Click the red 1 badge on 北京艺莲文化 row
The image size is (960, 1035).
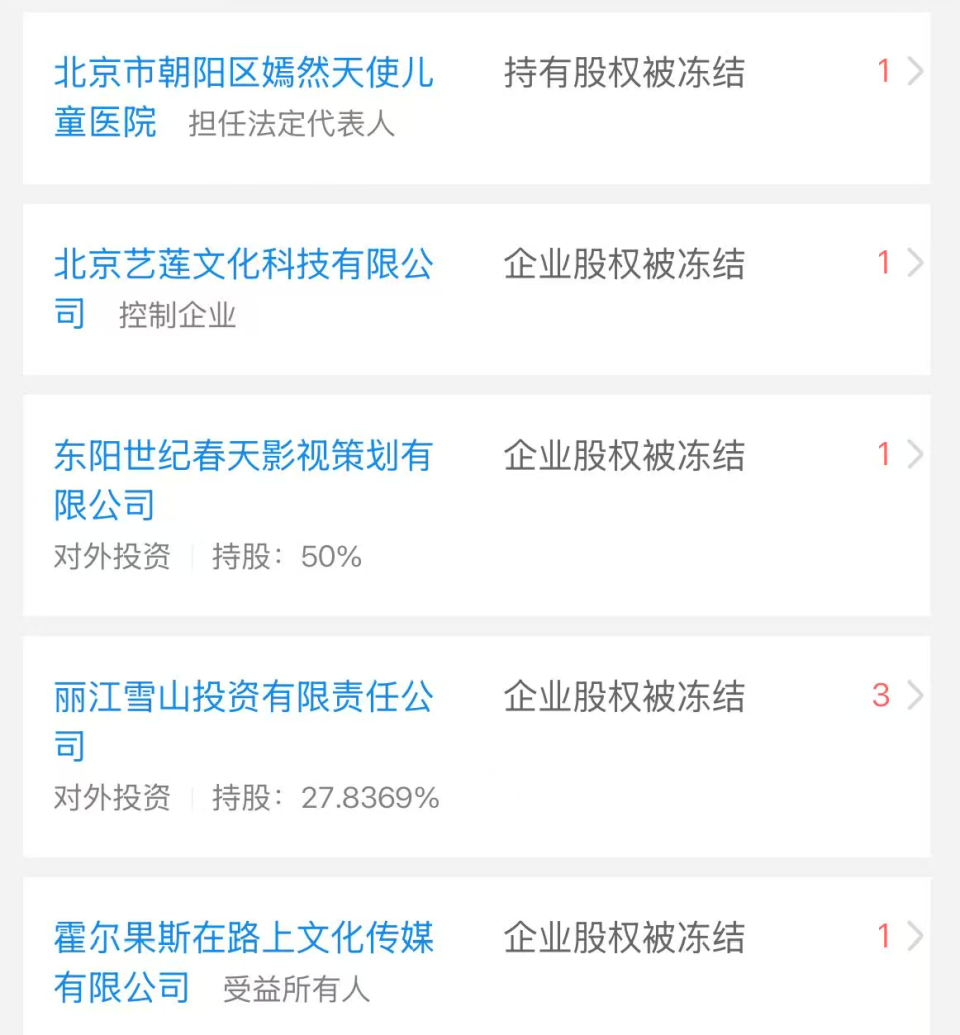(x=884, y=262)
